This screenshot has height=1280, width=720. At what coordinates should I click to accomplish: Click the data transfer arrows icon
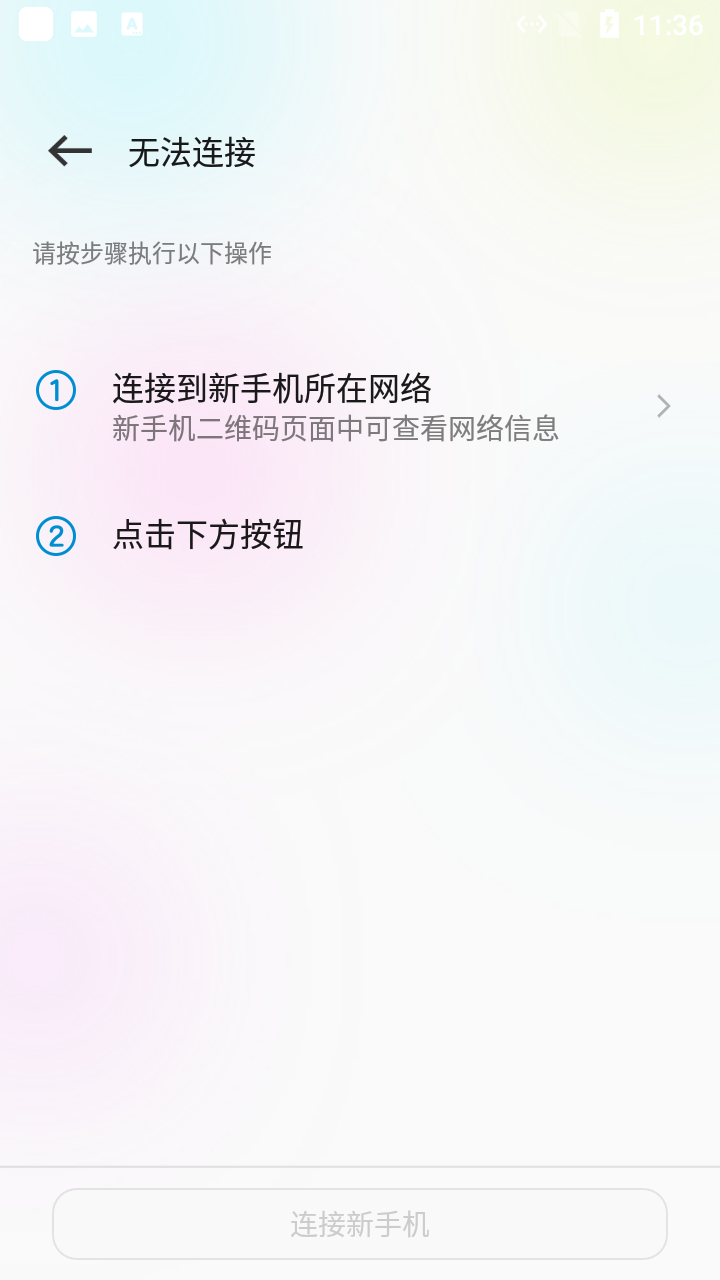(x=531, y=25)
